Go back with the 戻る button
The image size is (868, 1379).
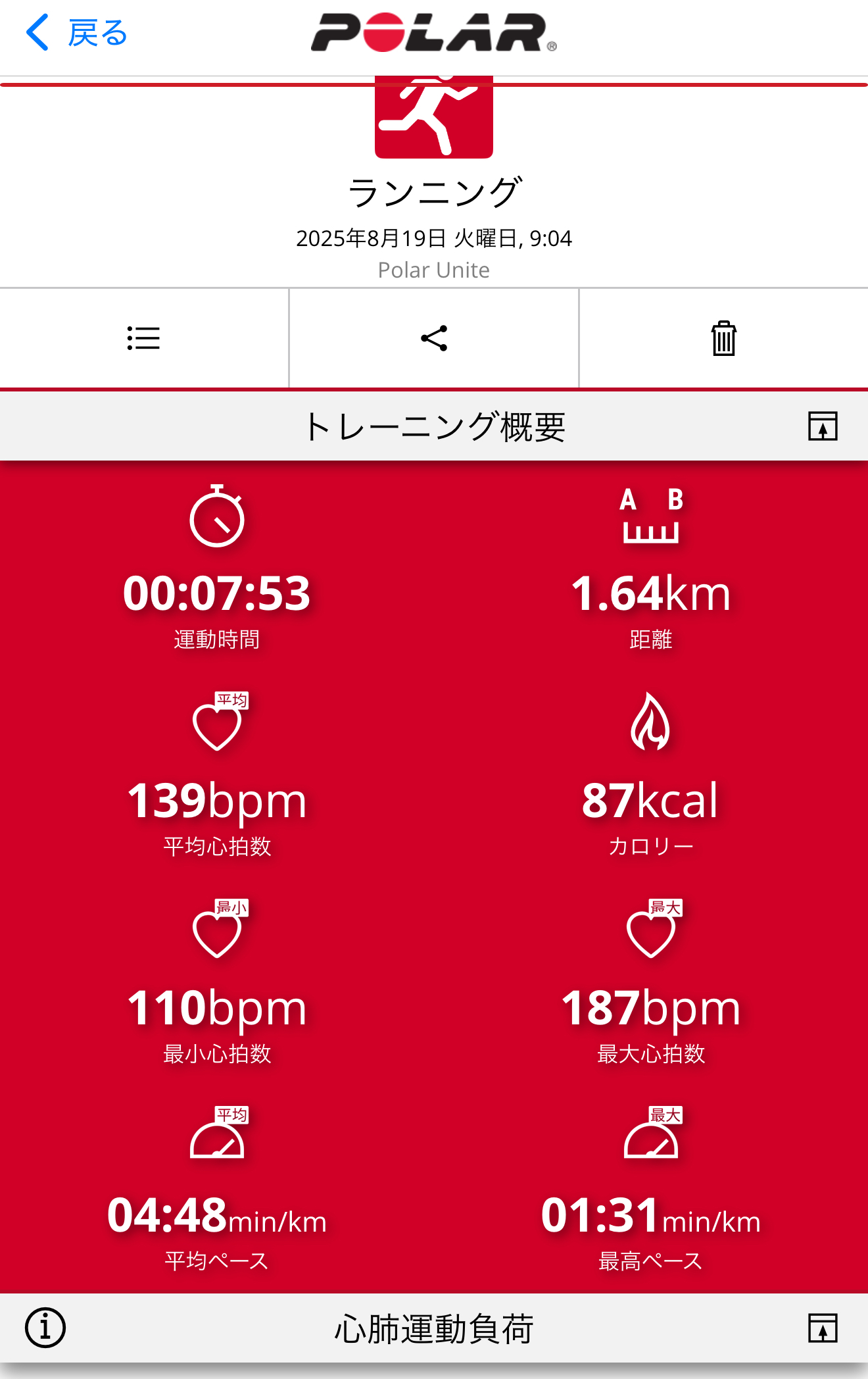(x=76, y=33)
